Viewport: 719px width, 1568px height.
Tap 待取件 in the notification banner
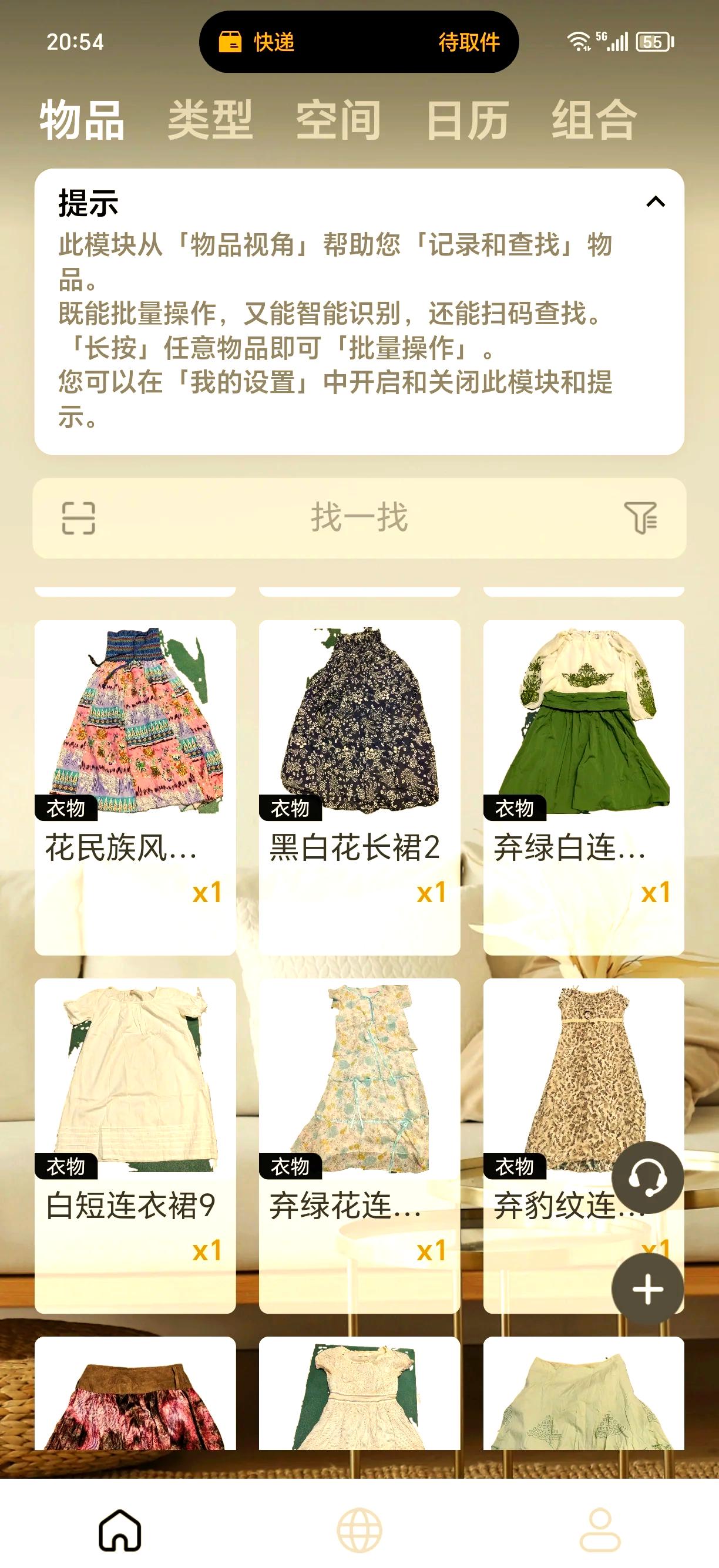point(468,43)
